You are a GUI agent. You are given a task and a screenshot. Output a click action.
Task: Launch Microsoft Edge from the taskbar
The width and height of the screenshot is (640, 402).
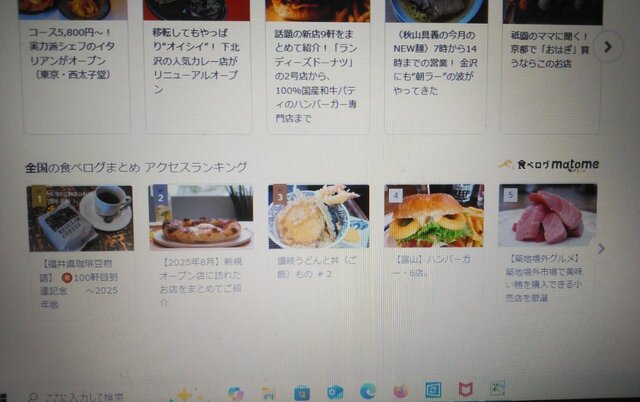pyautogui.click(x=368, y=392)
